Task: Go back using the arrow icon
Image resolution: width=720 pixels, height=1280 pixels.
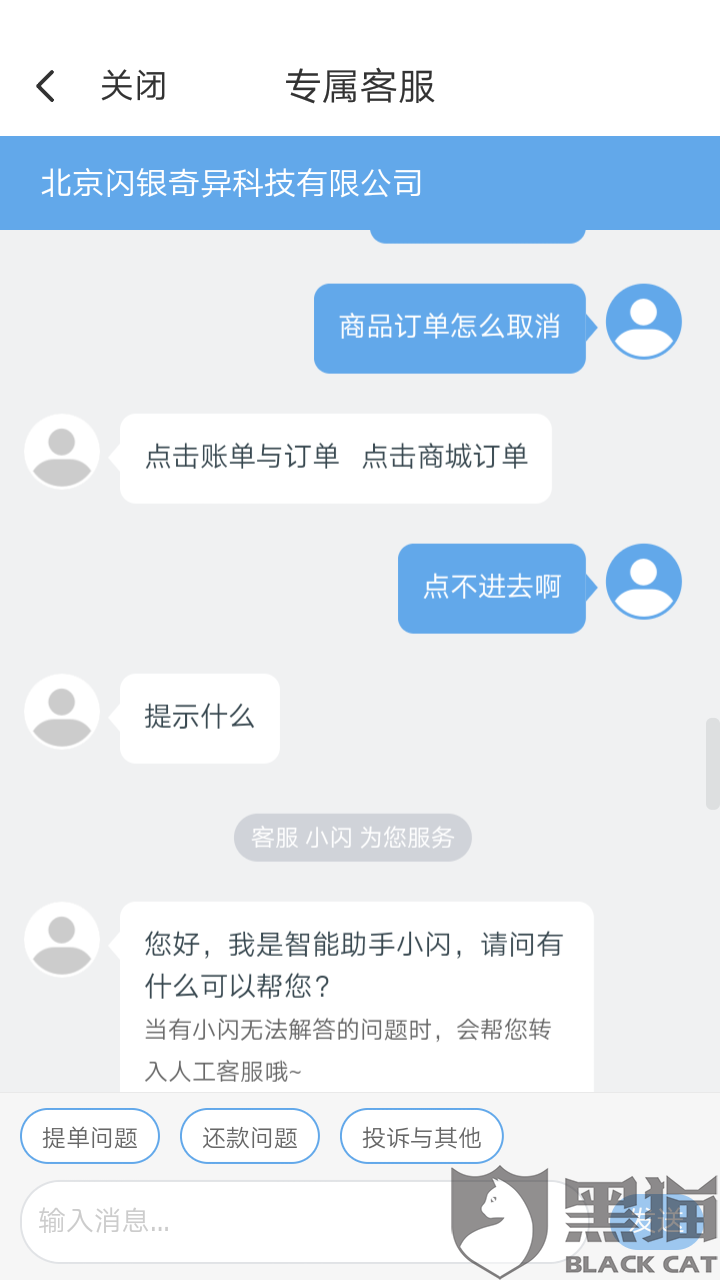Action: point(45,86)
